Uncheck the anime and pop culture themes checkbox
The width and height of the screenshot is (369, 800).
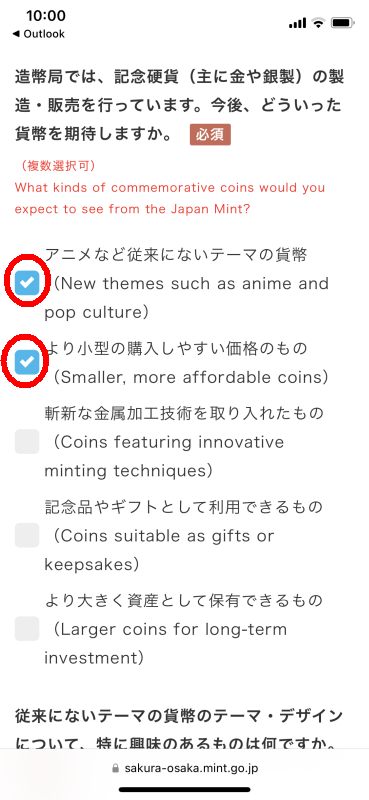tap(27, 282)
